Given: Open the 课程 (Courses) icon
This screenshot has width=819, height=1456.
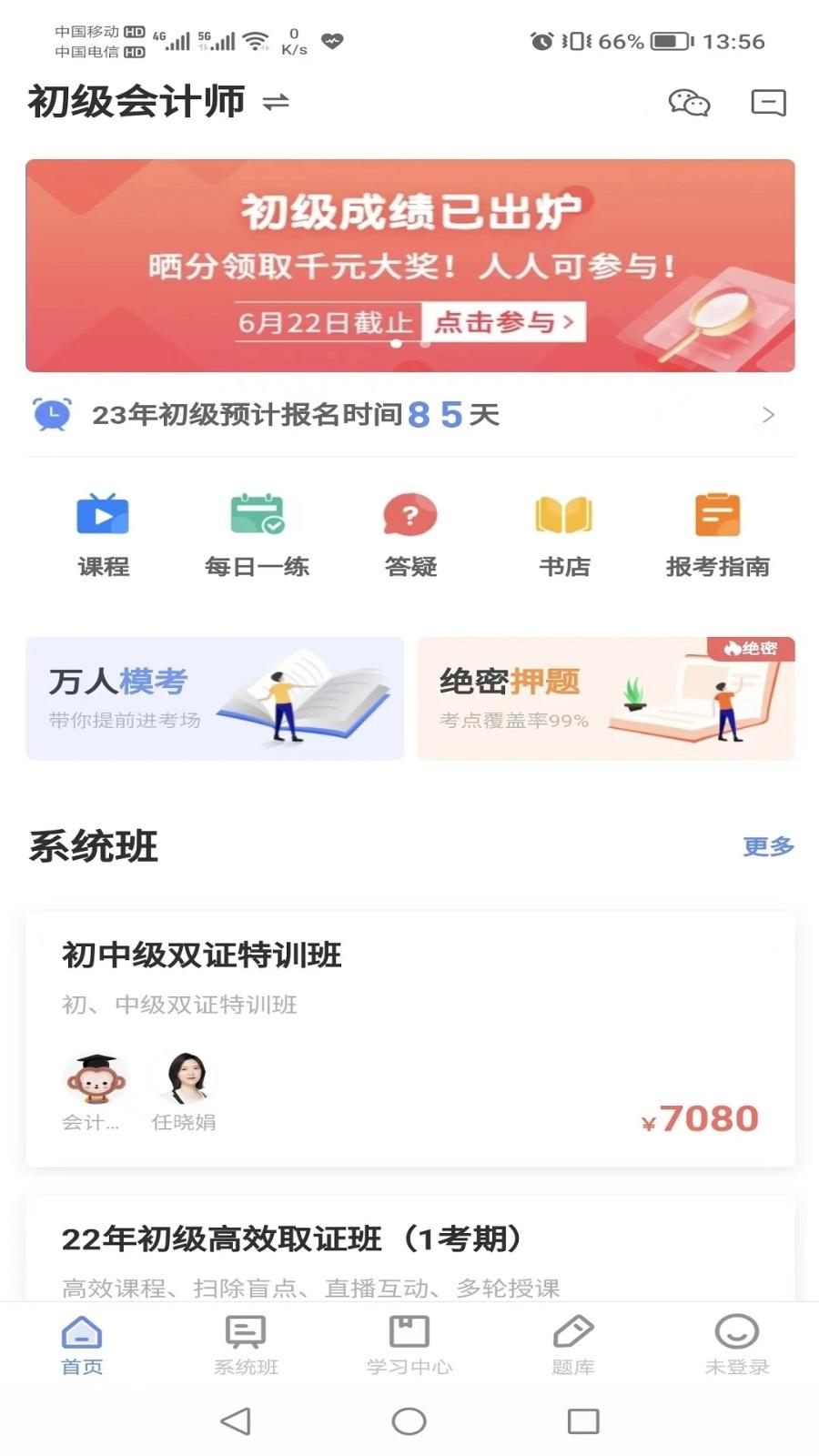Looking at the screenshot, I should (103, 532).
